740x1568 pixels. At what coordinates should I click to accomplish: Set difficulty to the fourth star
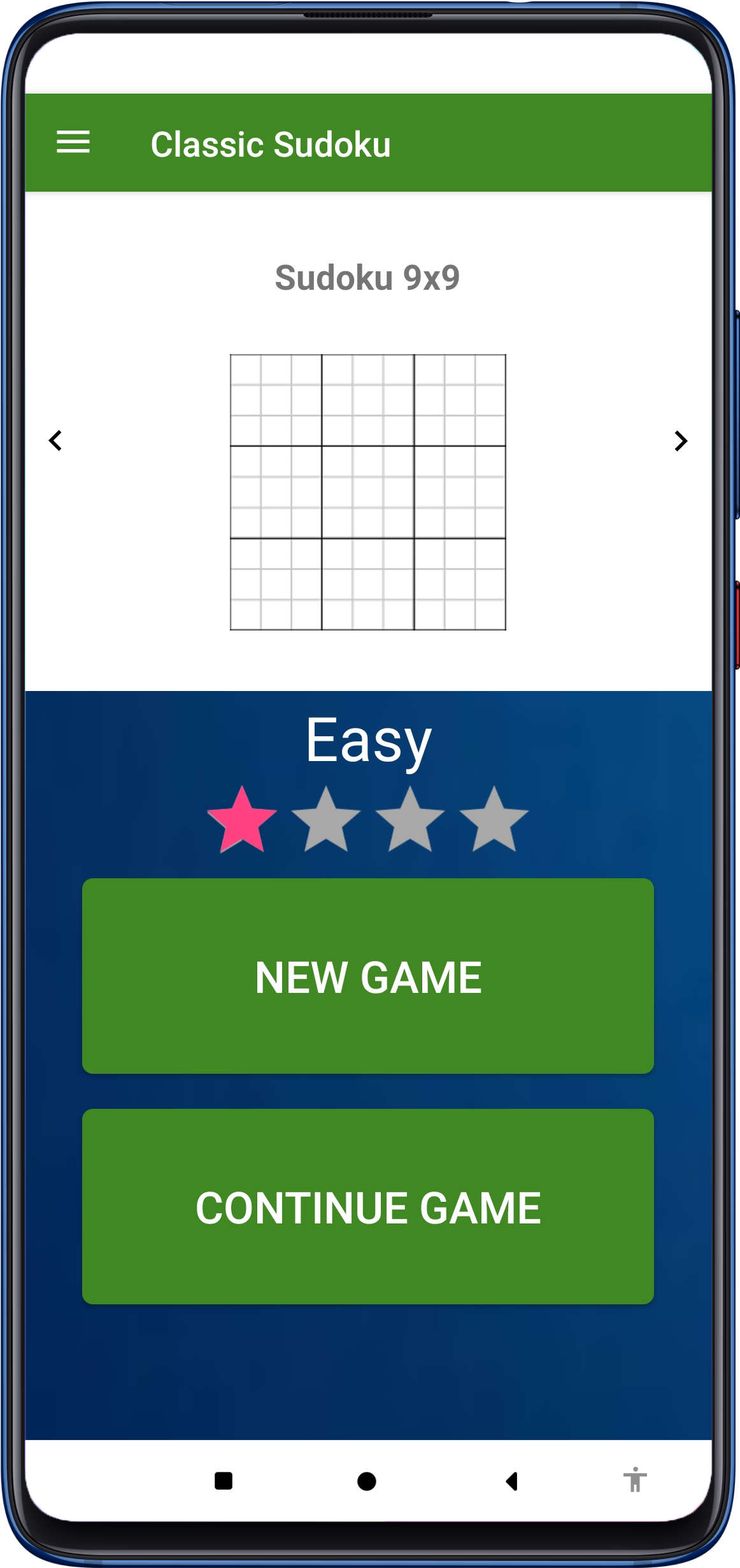pos(494,820)
